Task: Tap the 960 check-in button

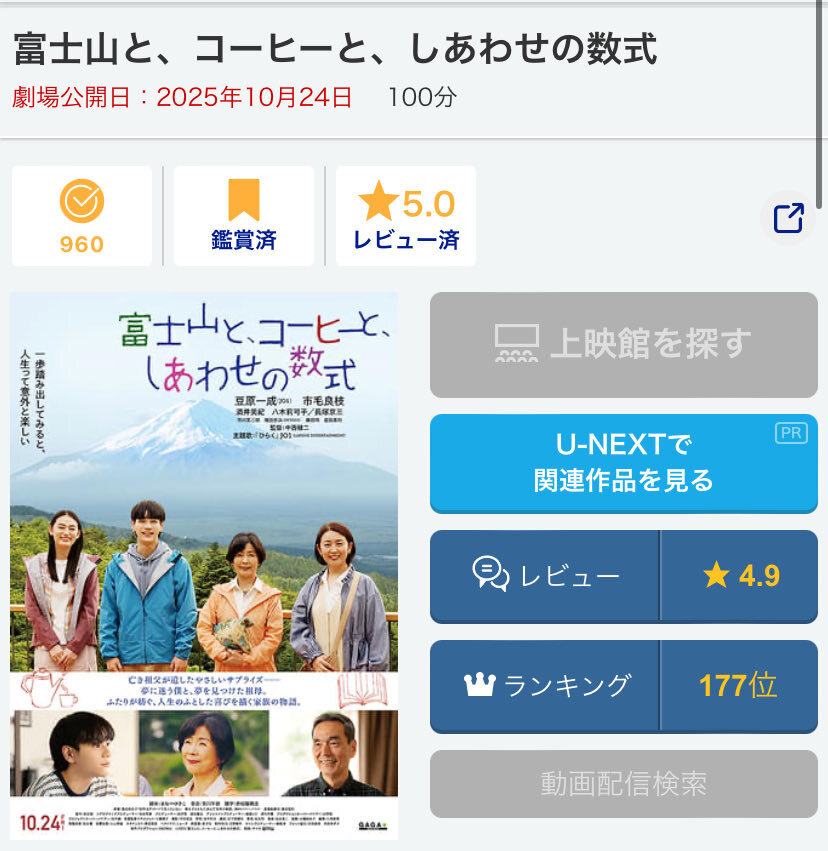Action: [x=82, y=216]
